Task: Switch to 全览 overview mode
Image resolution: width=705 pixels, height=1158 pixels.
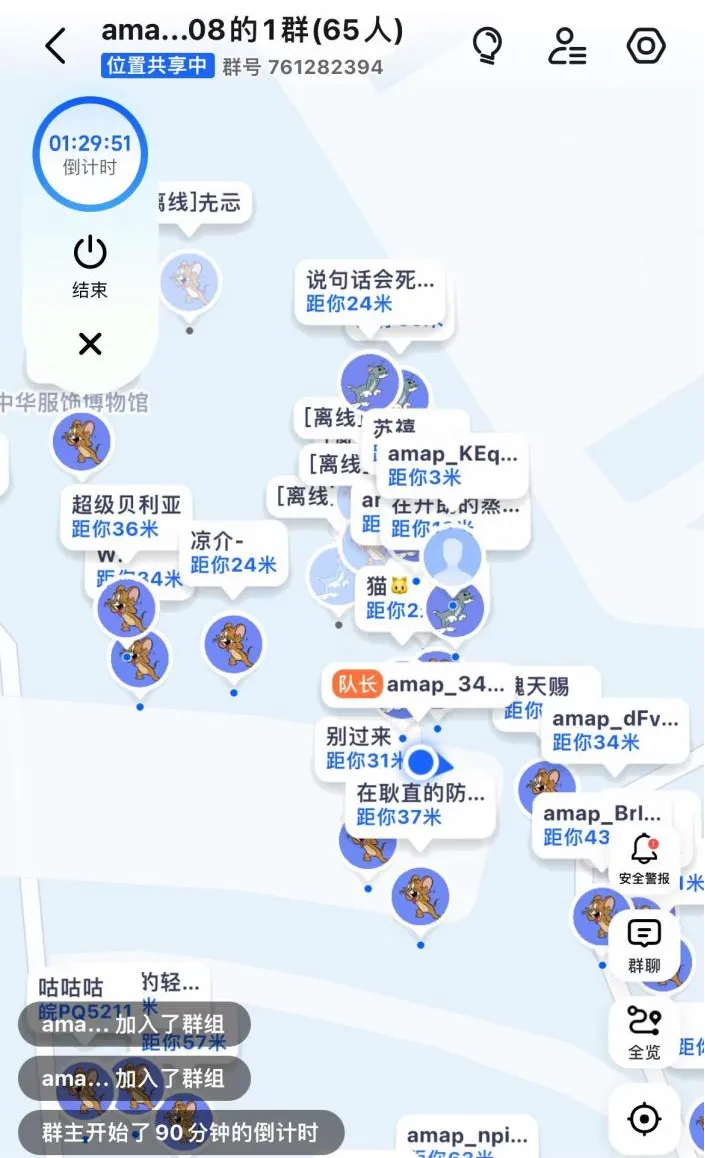Action: pyautogui.click(x=644, y=1032)
